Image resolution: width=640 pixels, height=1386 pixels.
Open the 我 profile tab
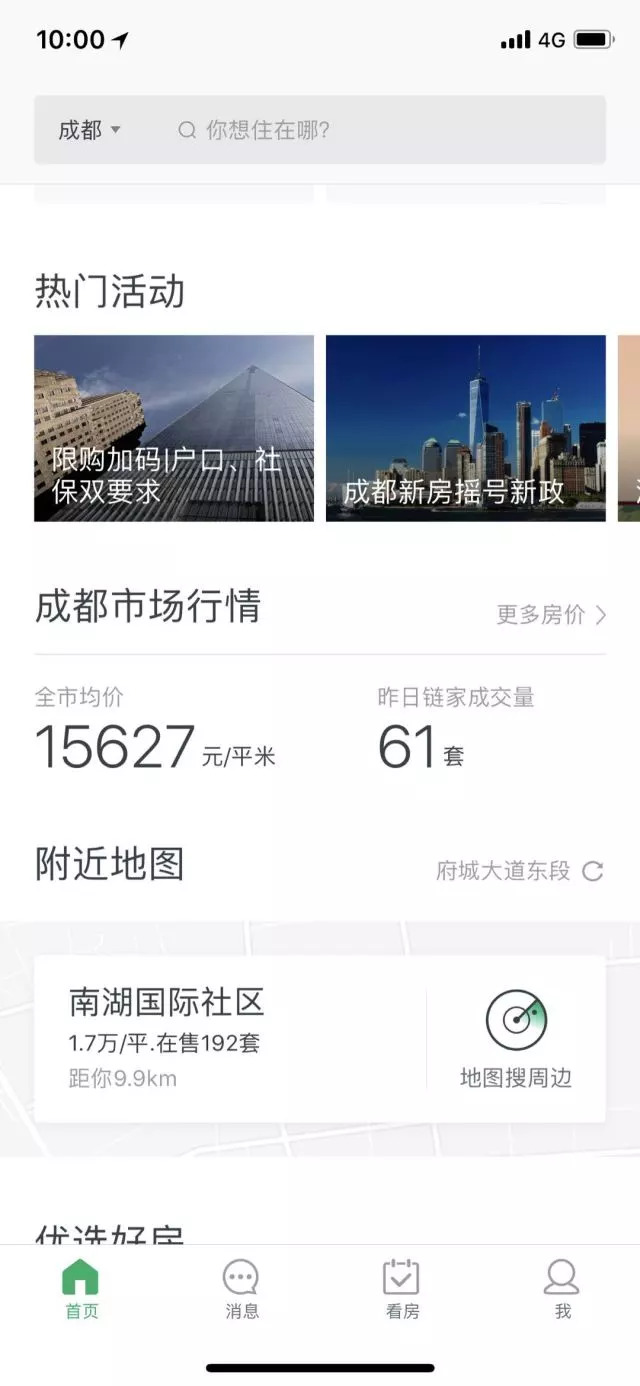pos(561,1289)
